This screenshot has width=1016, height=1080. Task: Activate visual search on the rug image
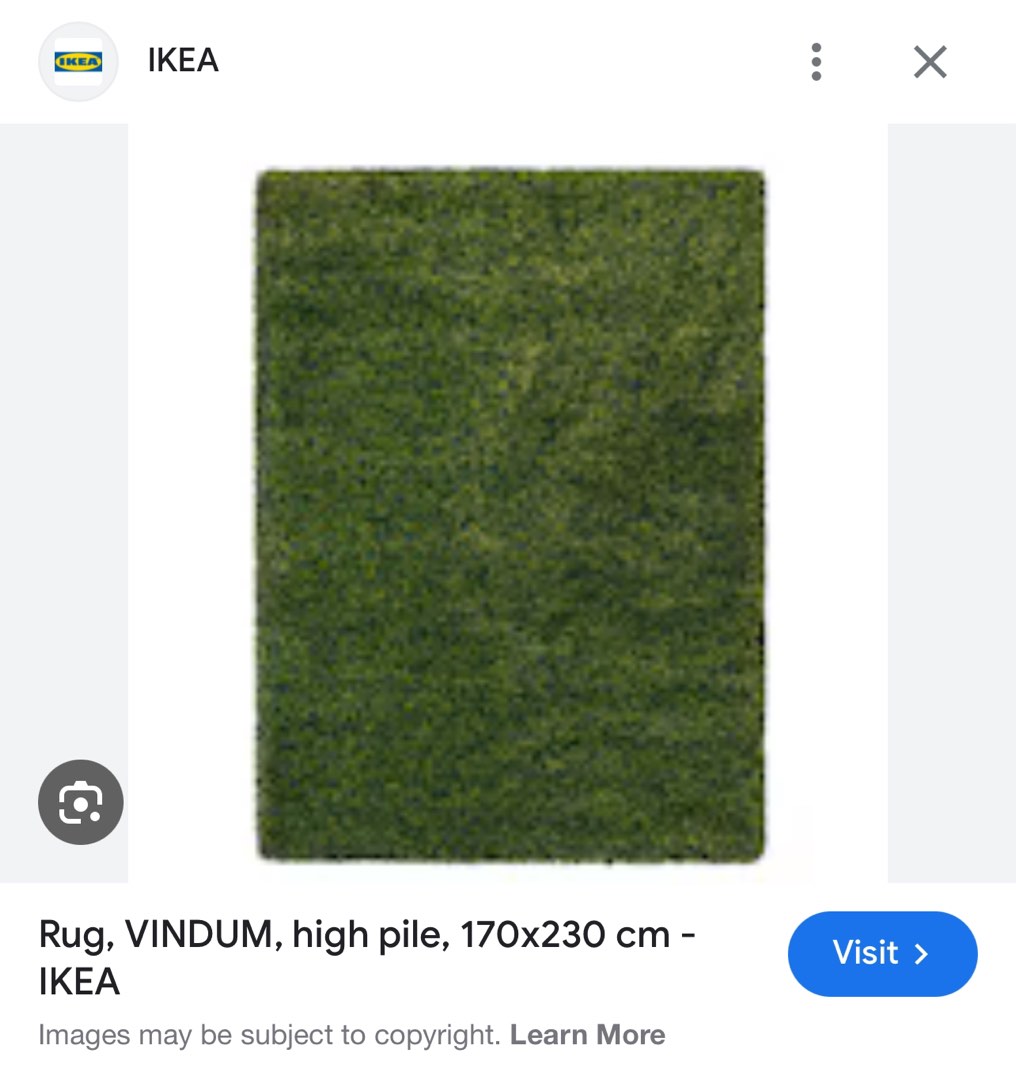(x=80, y=802)
